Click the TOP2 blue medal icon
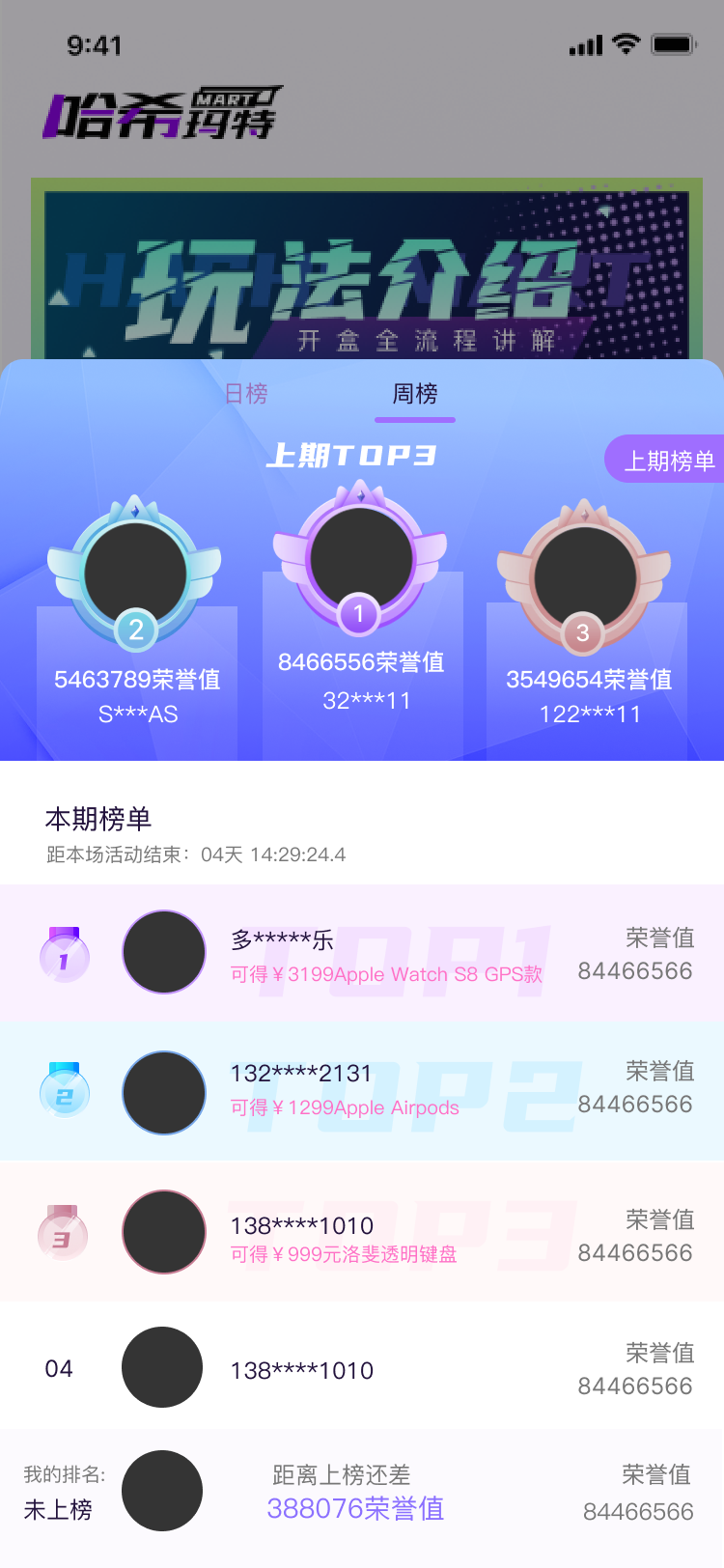 [x=64, y=1091]
